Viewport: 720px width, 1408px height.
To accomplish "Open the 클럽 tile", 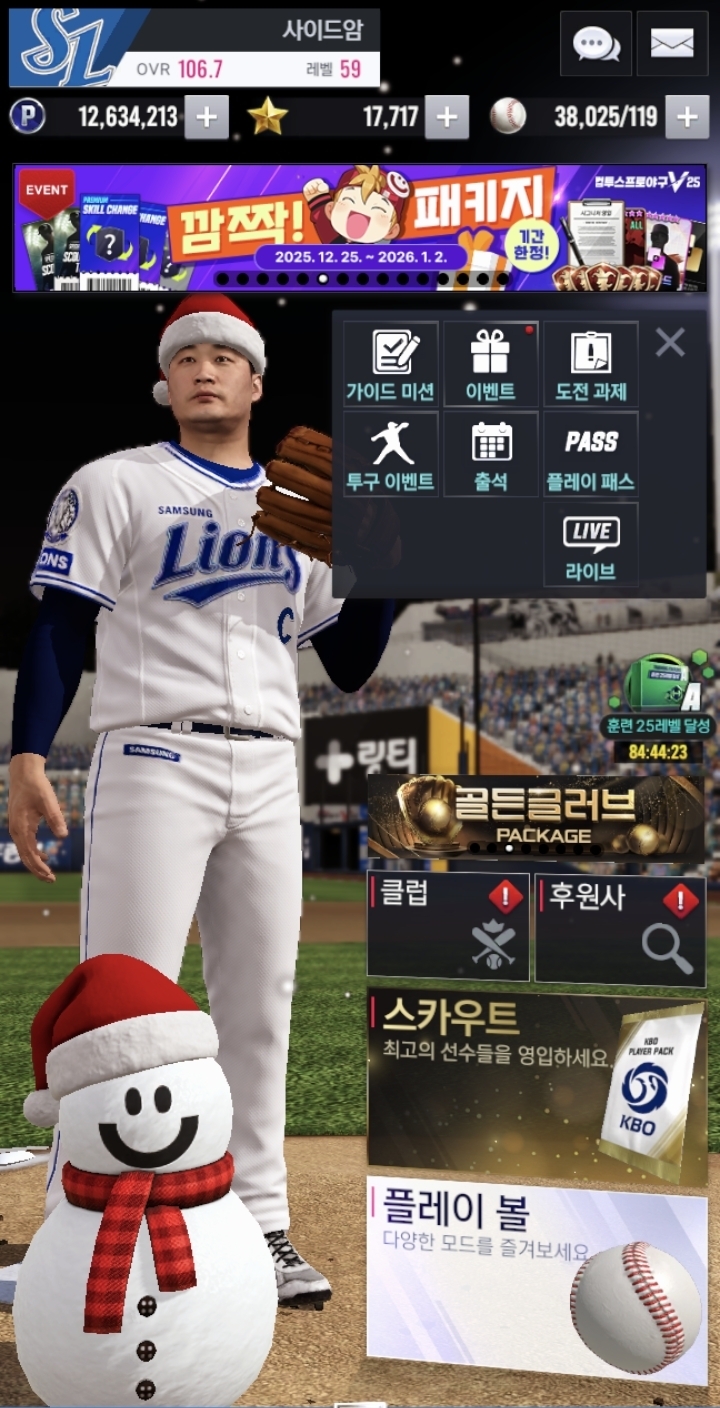I will tap(447, 925).
